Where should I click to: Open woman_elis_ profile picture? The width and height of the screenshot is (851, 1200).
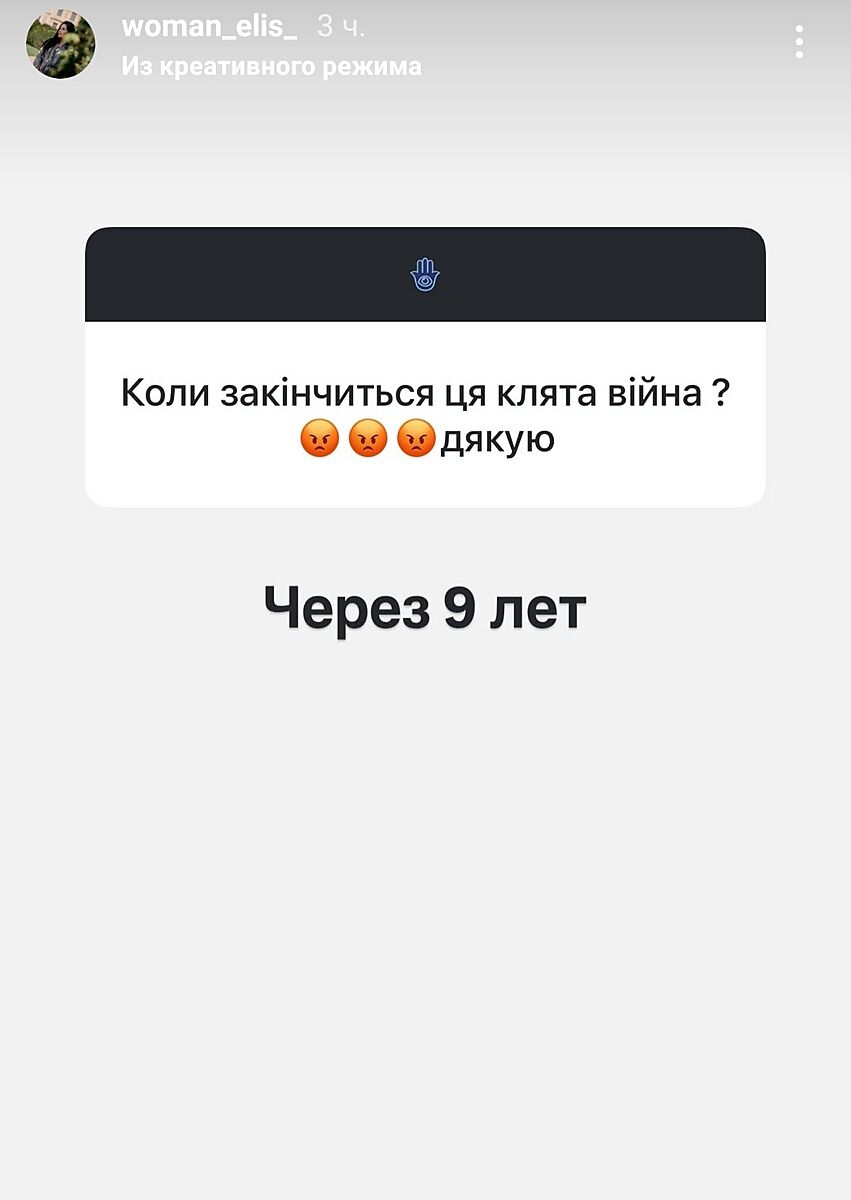coord(61,45)
